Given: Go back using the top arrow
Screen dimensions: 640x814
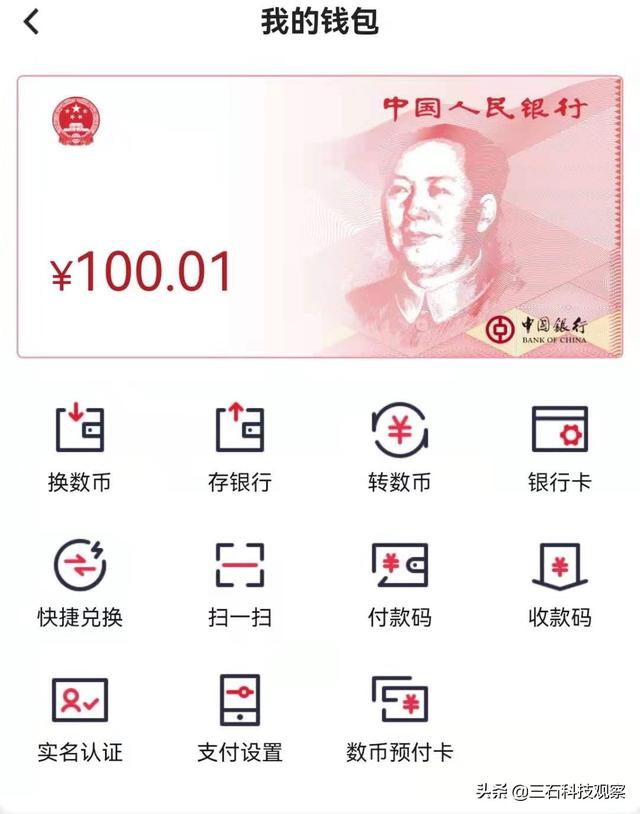Looking at the screenshot, I should point(32,22).
